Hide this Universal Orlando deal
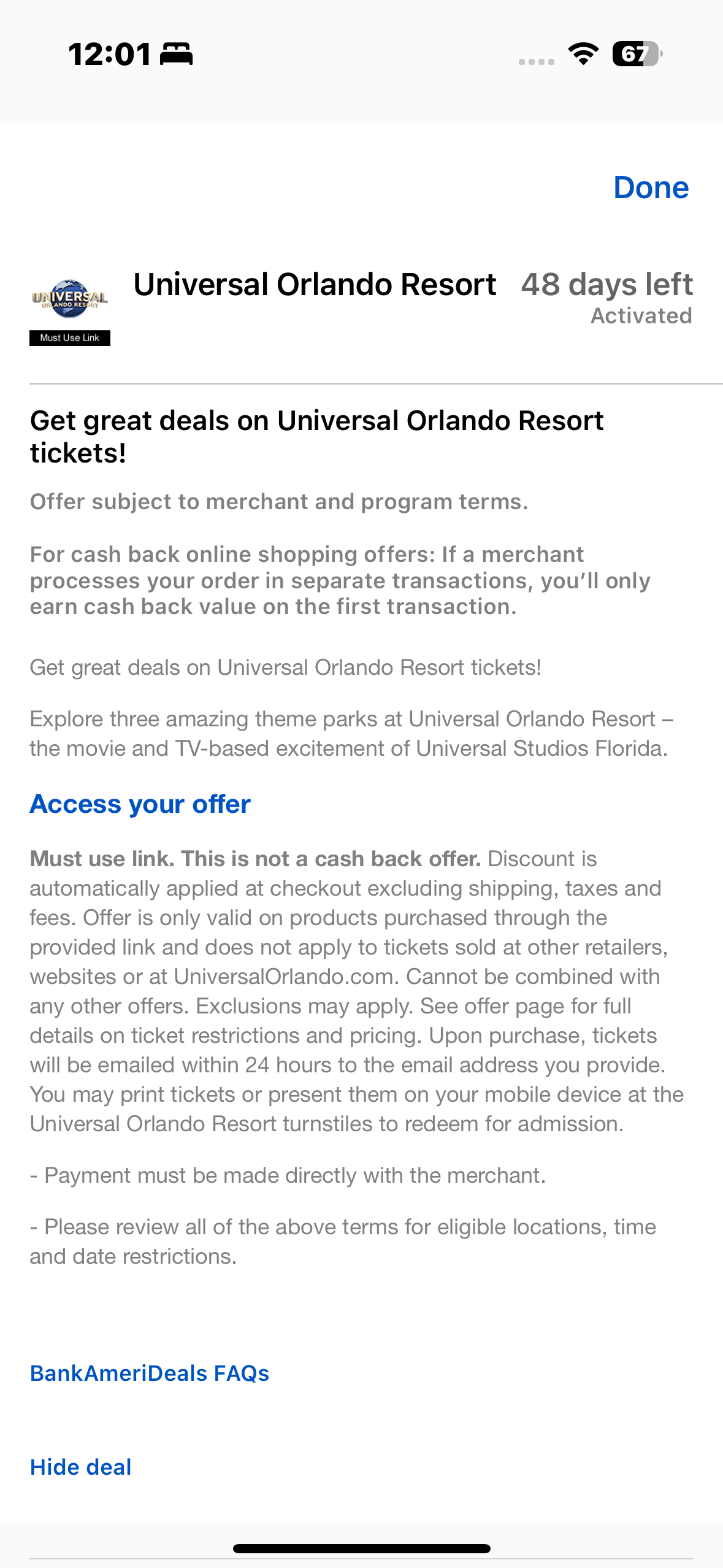 (x=80, y=1467)
